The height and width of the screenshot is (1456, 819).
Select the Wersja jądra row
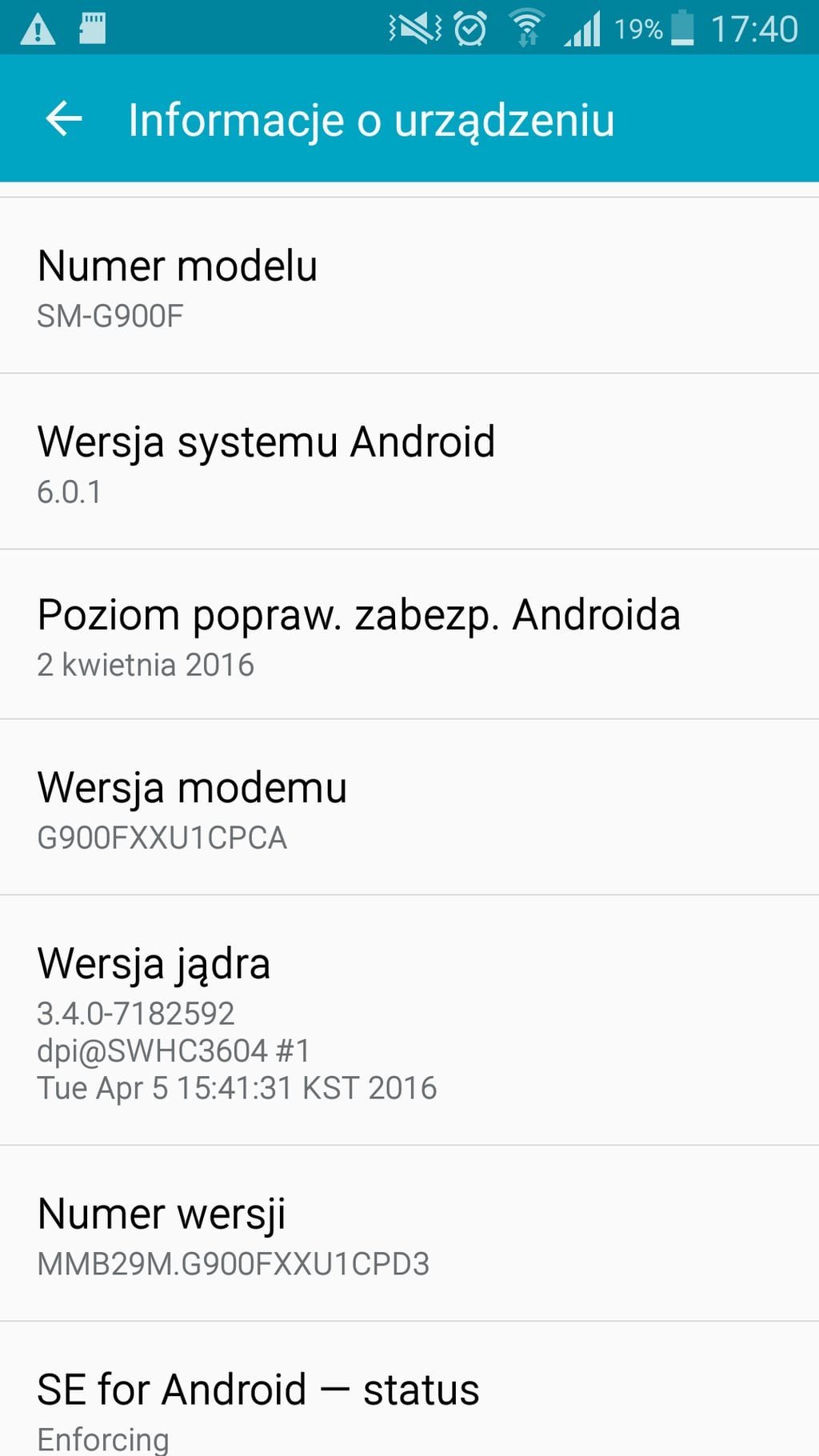(x=409, y=1020)
